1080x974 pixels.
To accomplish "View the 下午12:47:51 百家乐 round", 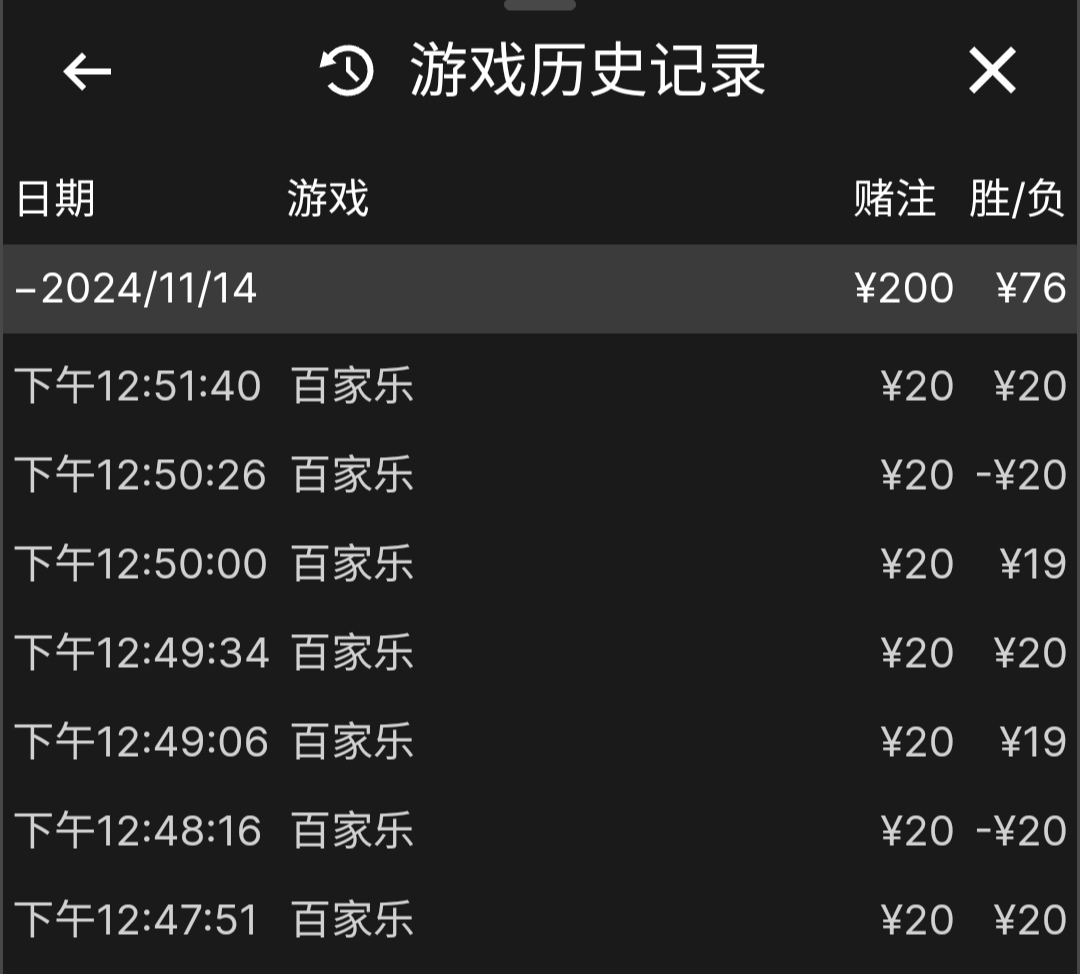I will point(540,920).
